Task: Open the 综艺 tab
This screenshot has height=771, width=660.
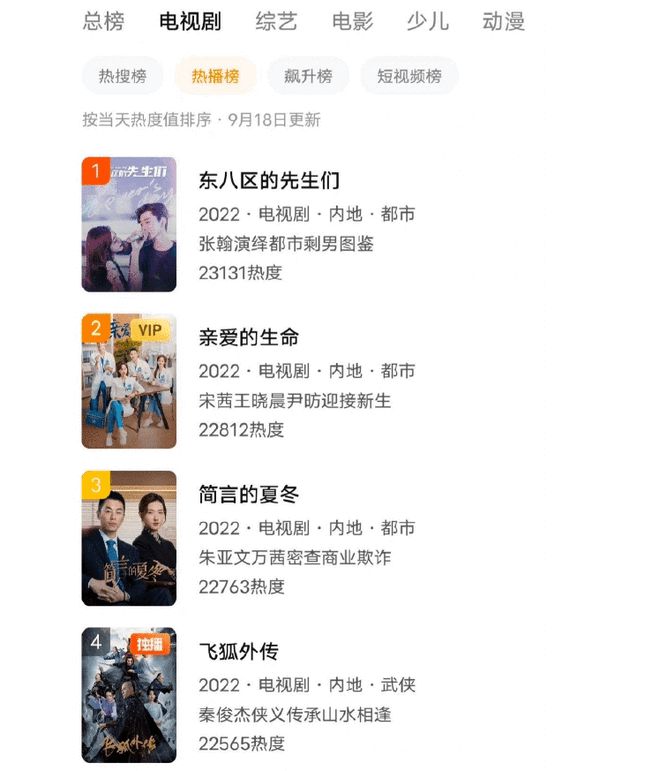Action: (x=276, y=21)
